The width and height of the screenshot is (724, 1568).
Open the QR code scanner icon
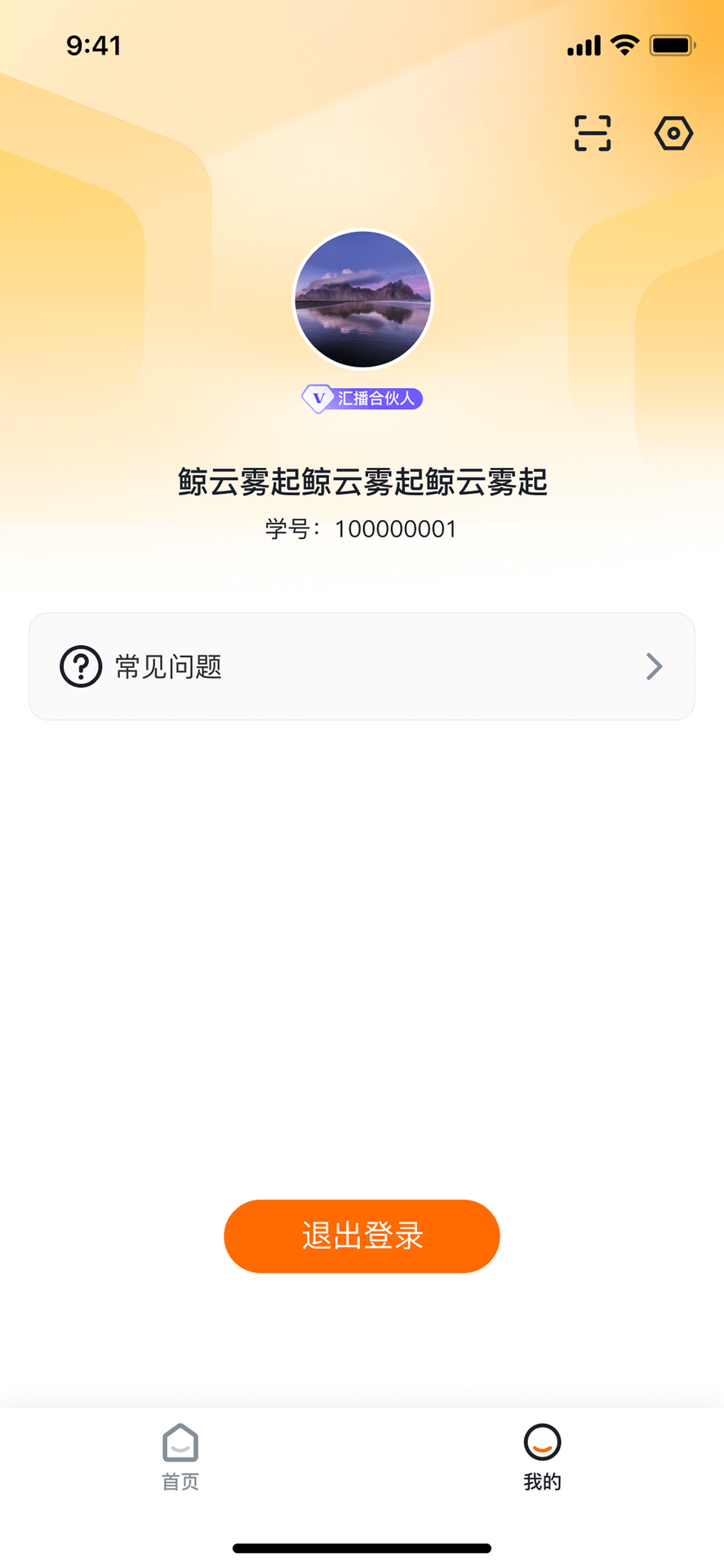[590, 132]
